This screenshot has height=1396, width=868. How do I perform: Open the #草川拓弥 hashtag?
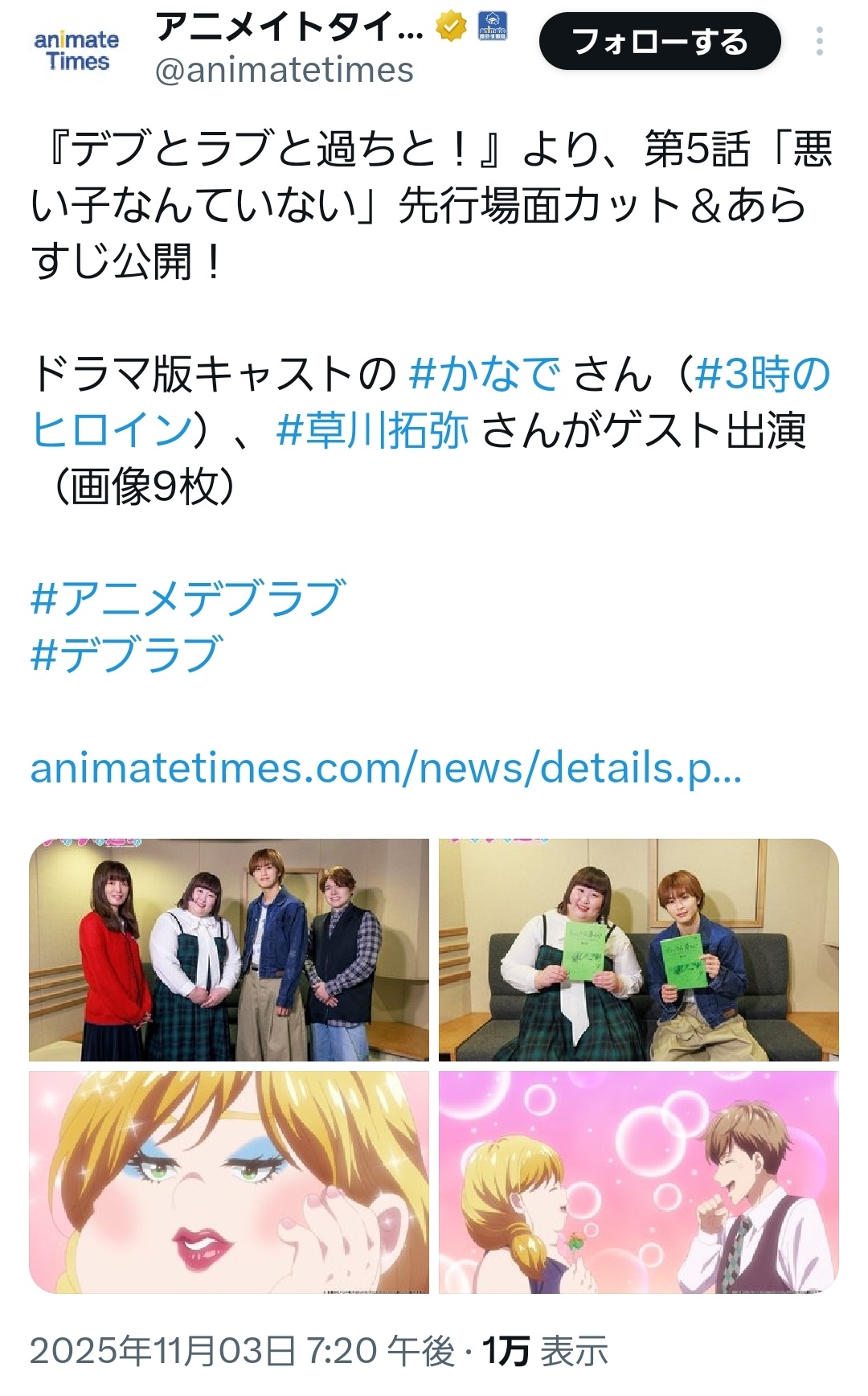click(x=372, y=431)
